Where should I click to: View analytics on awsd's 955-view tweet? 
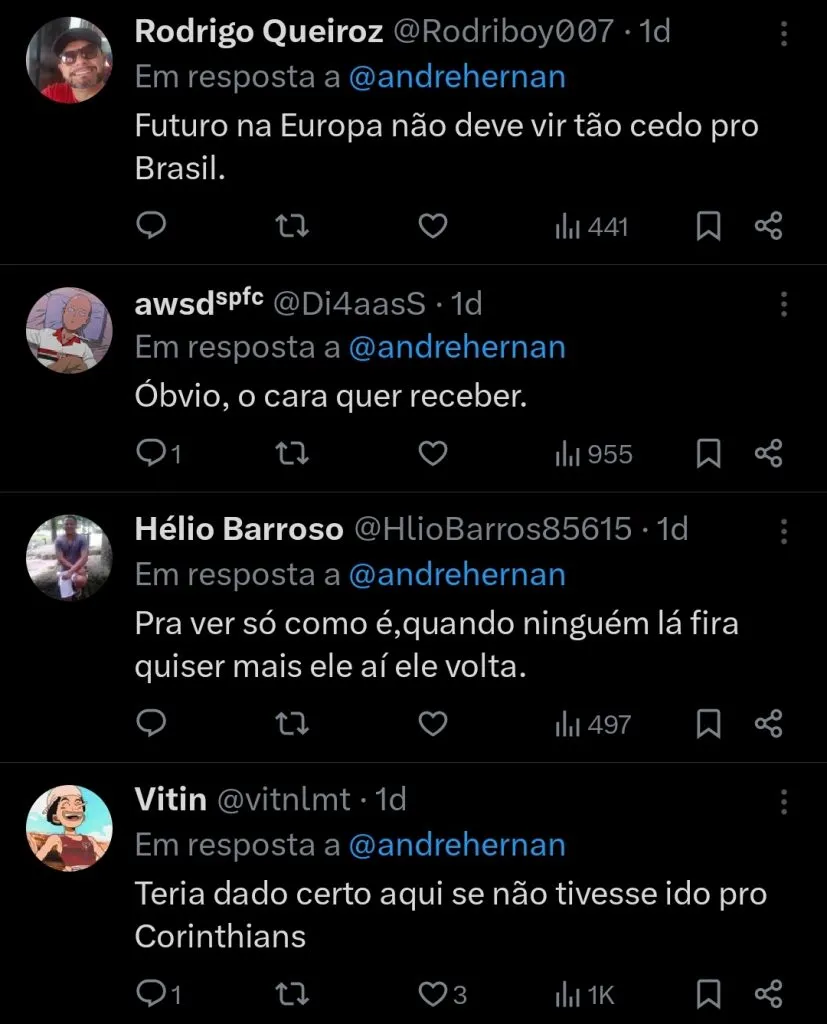[591, 453]
